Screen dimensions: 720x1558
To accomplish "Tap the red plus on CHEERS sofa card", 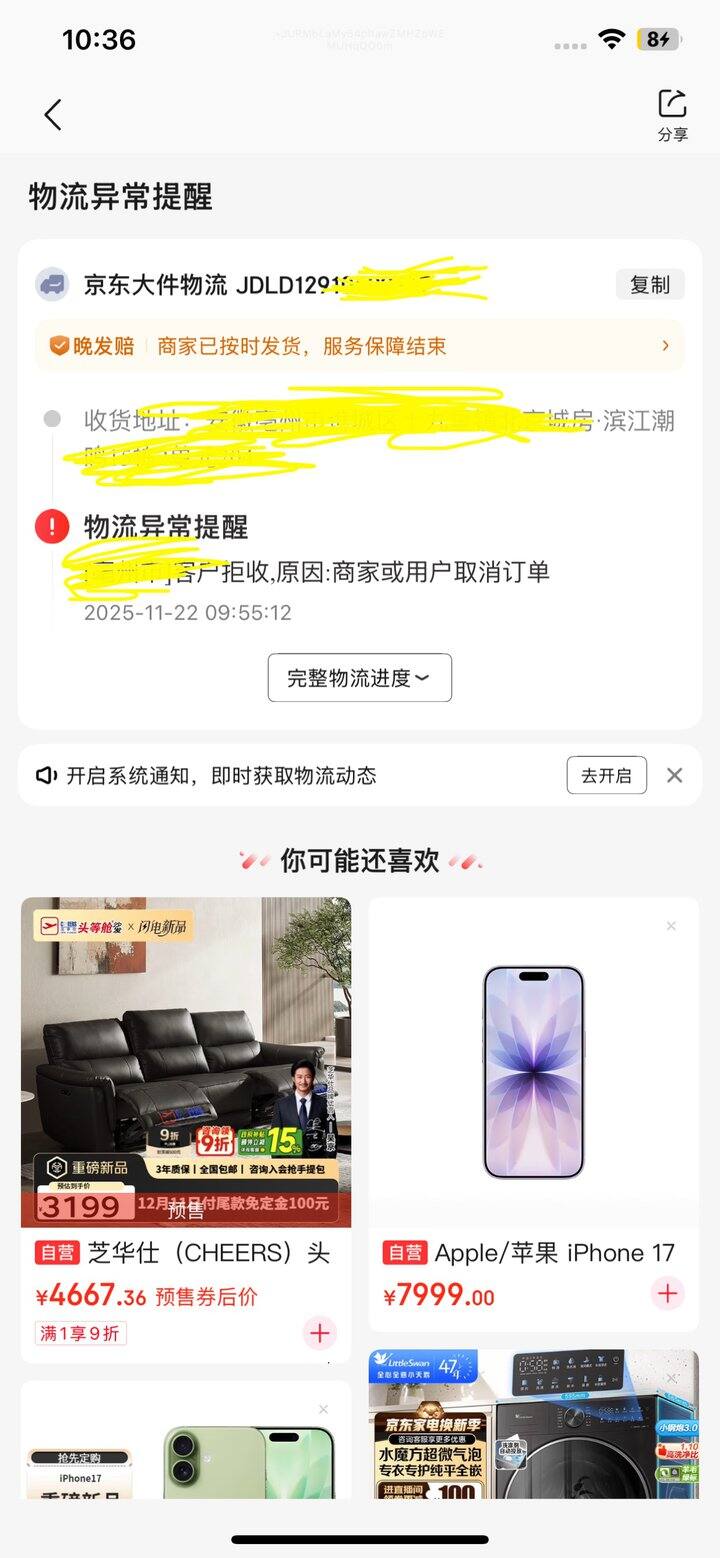I will [x=319, y=1333].
